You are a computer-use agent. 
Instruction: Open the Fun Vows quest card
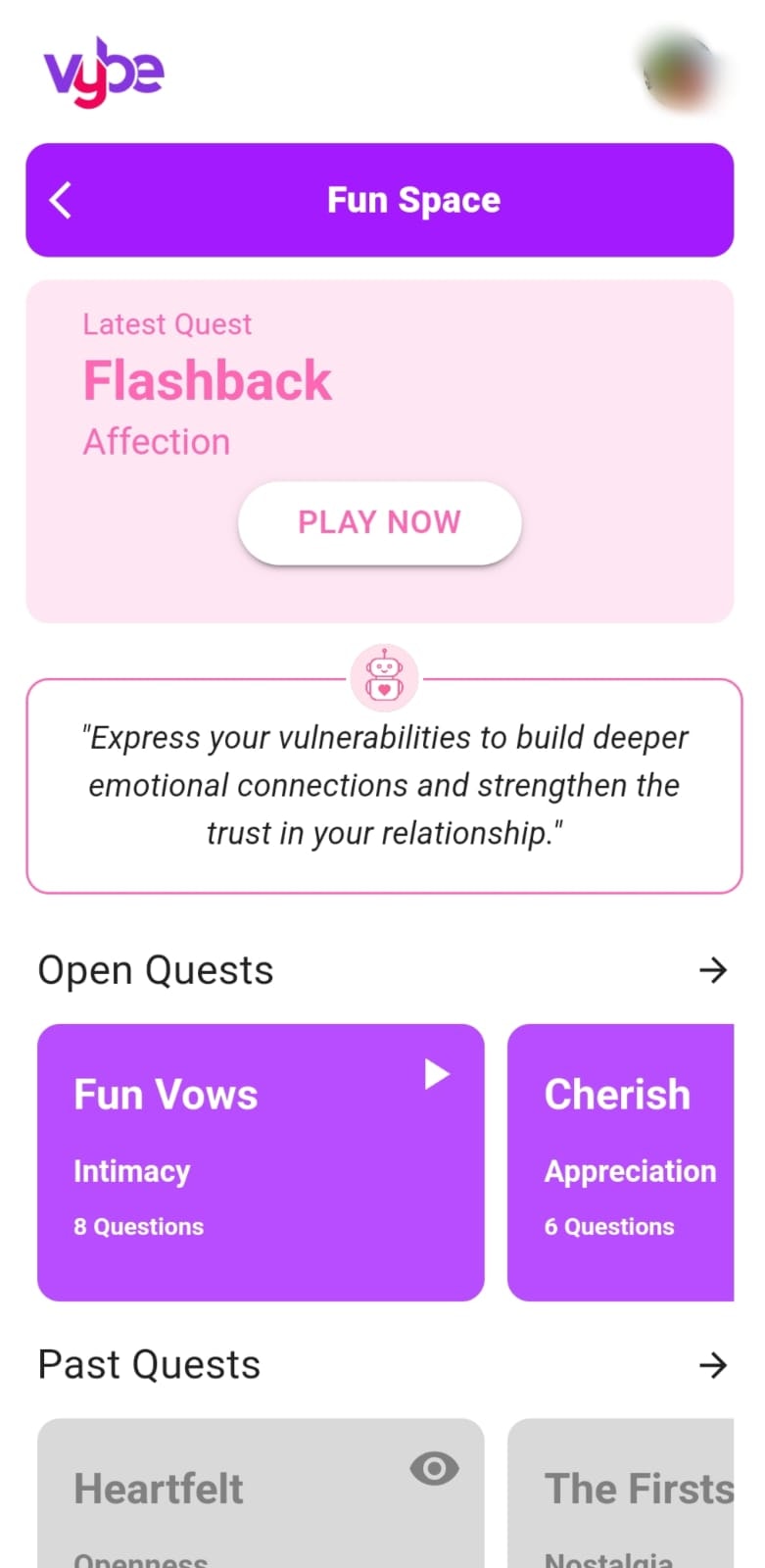point(261,1161)
